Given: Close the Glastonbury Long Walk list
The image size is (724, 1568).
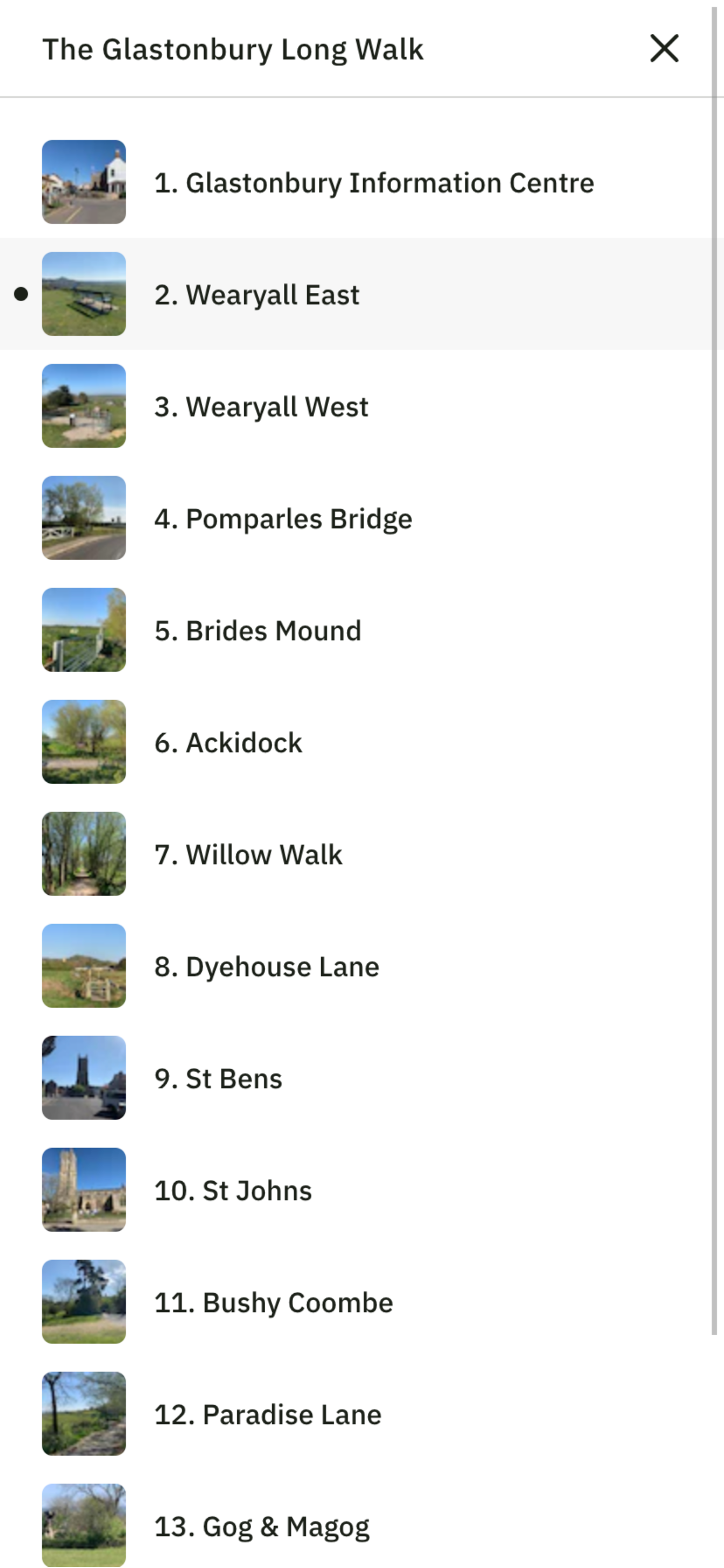Looking at the screenshot, I should (x=664, y=48).
